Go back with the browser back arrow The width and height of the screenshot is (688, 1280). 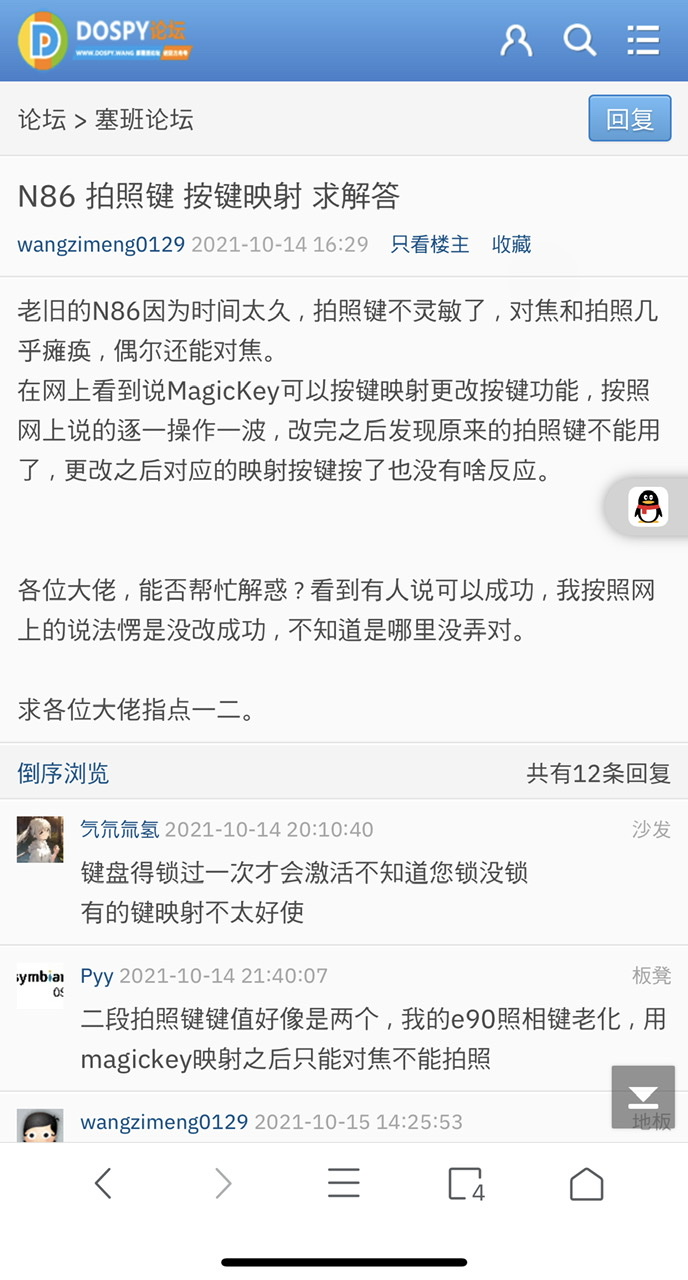[102, 1184]
